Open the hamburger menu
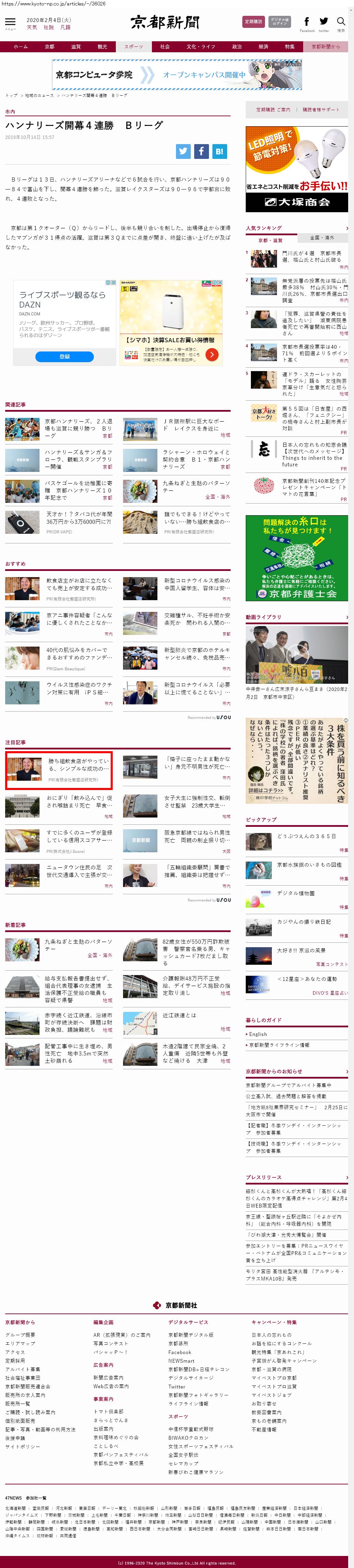This screenshot has height=1568, width=354. (10, 22)
